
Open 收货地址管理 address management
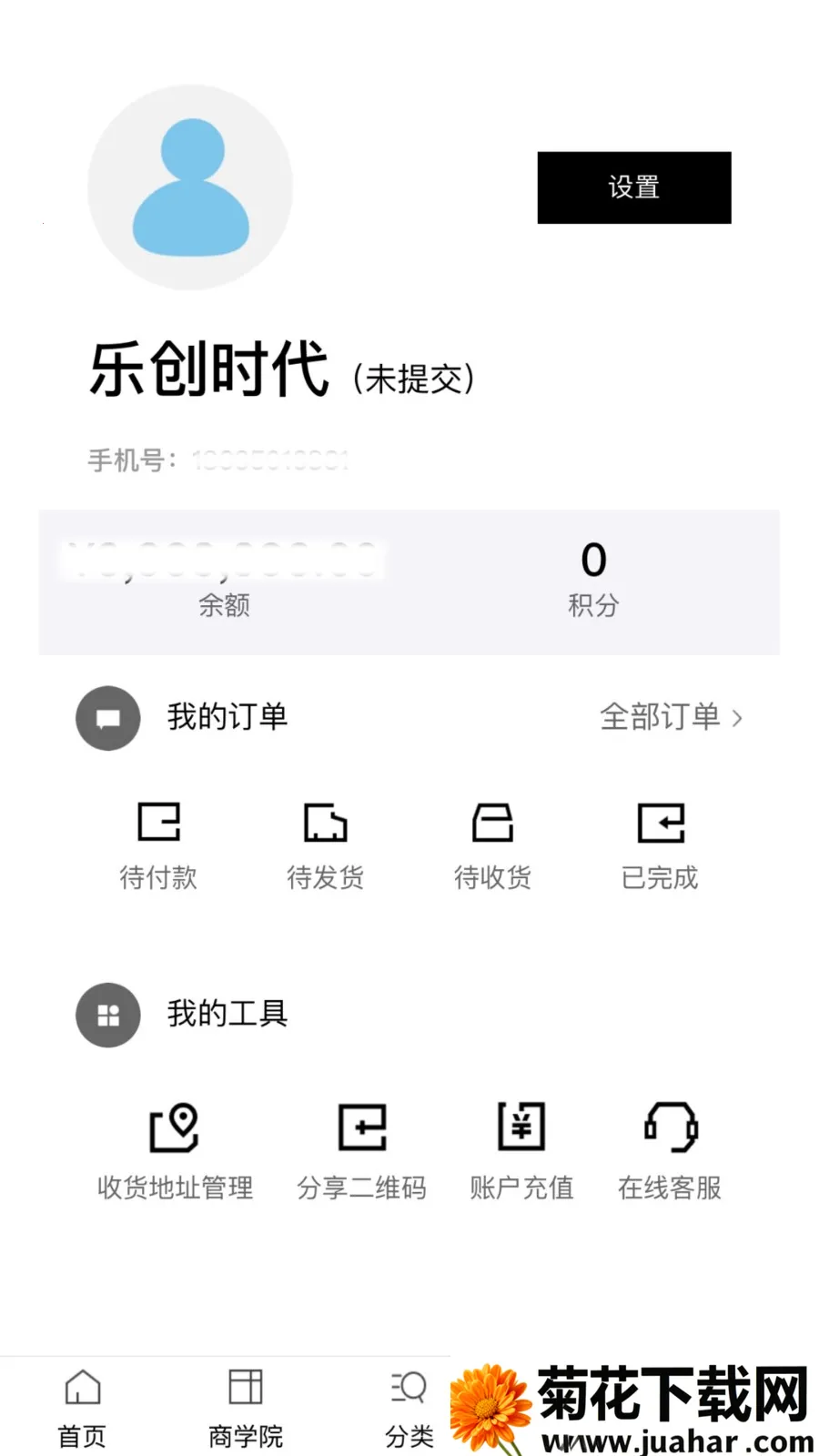pyautogui.click(x=175, y=1148)
